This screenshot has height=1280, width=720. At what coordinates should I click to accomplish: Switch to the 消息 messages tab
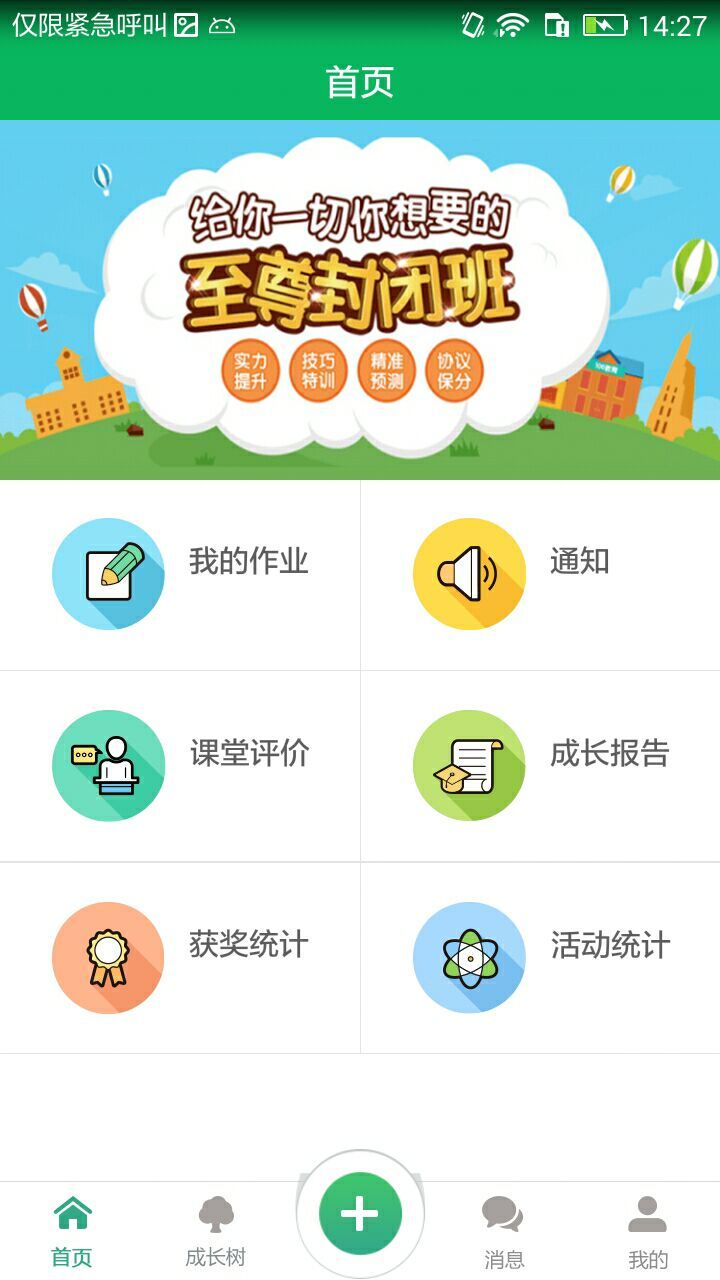click(x=504, y=1232)
